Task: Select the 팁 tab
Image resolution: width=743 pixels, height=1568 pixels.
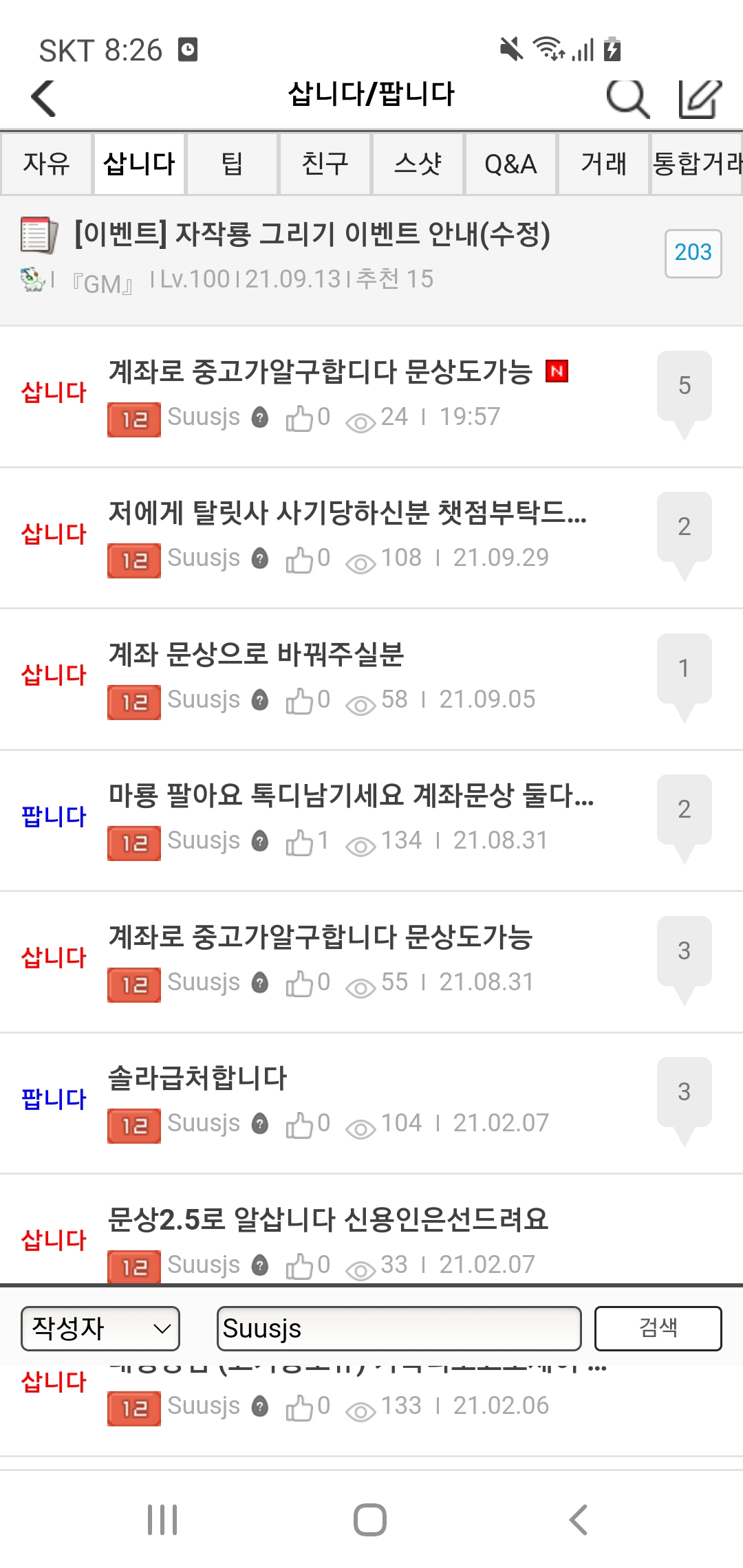Action: click(x=232, y=164)
